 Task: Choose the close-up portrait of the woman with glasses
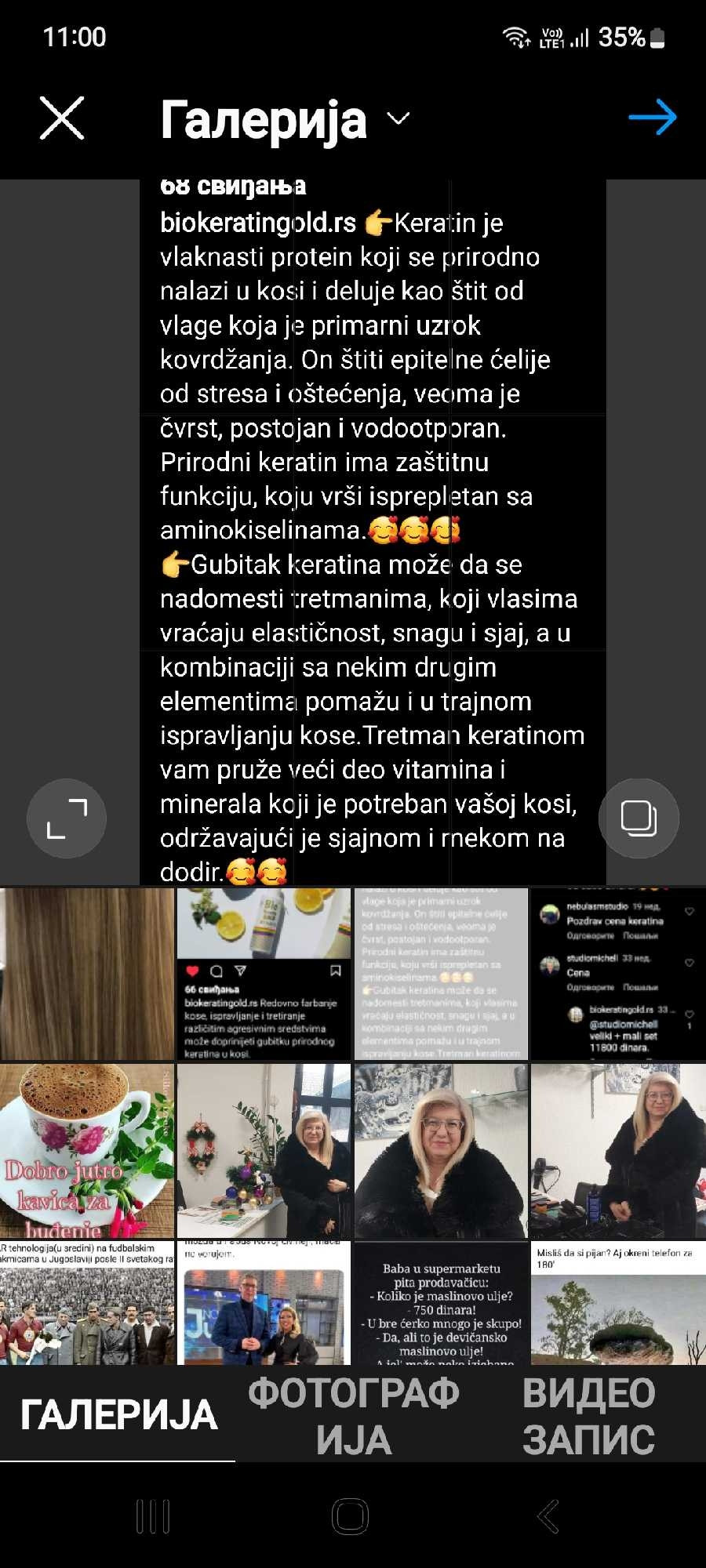click(x=441, y=1150)
